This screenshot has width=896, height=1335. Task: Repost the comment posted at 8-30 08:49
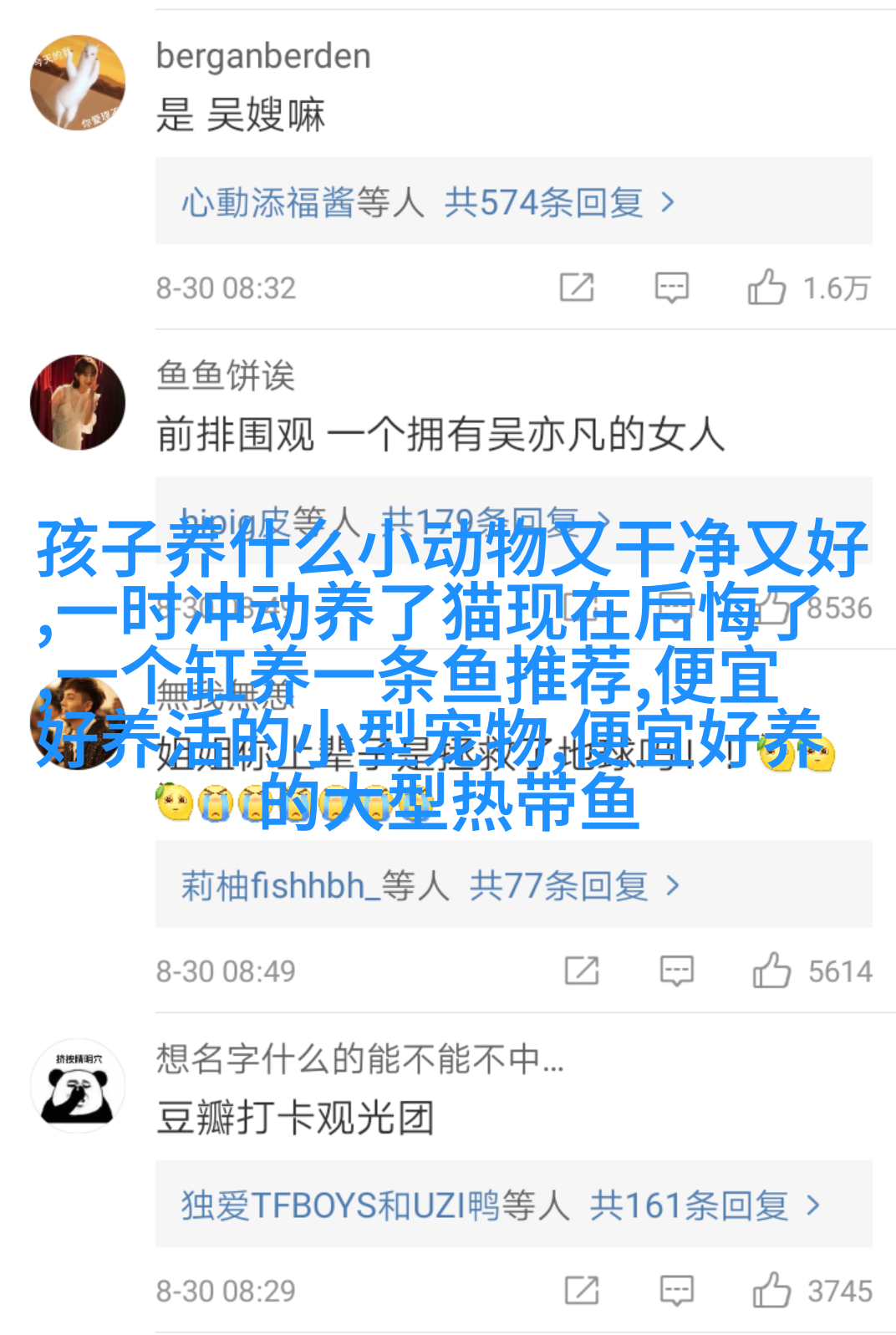click(582, 971)
